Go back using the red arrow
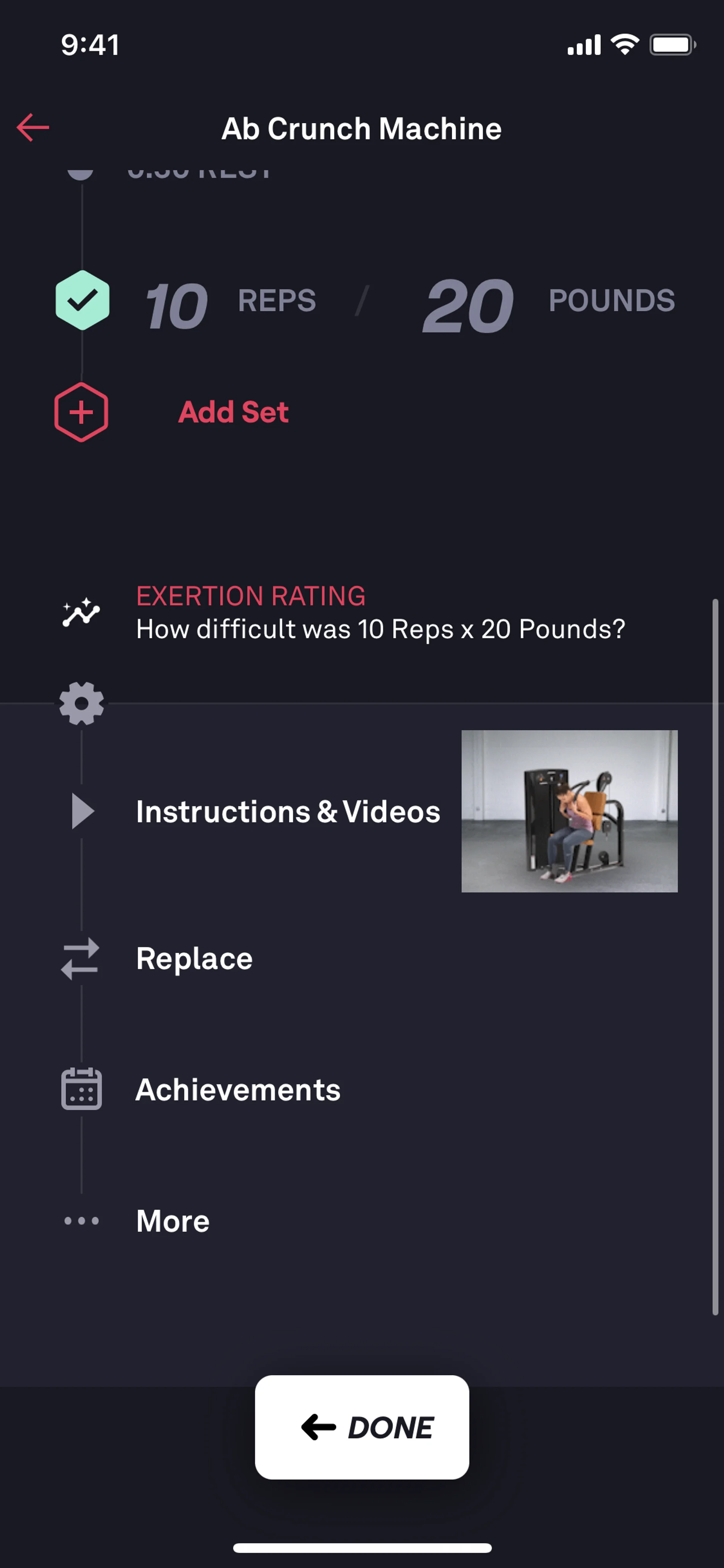Viewport: 724px width, 1568px height. click(x=33, y=128)
